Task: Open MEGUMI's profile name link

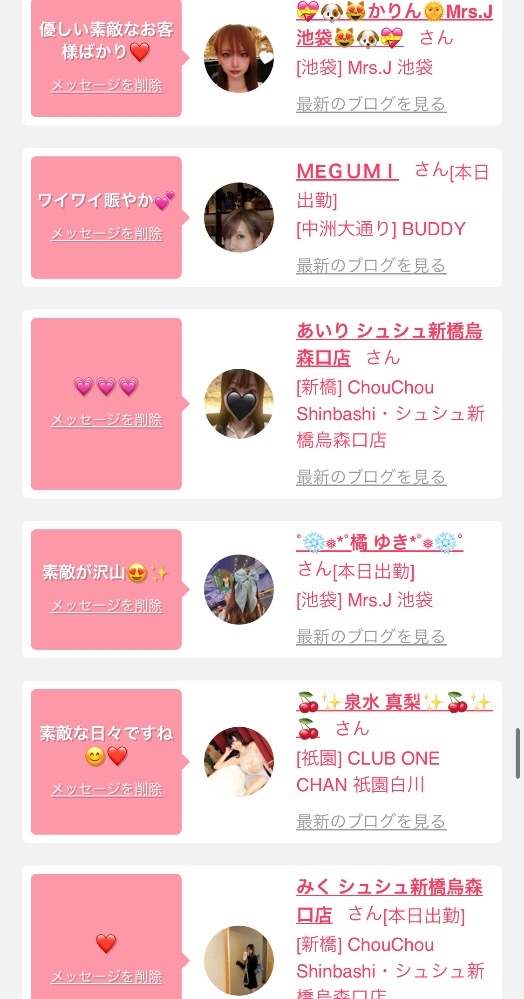Action: (x=347, y=171)
